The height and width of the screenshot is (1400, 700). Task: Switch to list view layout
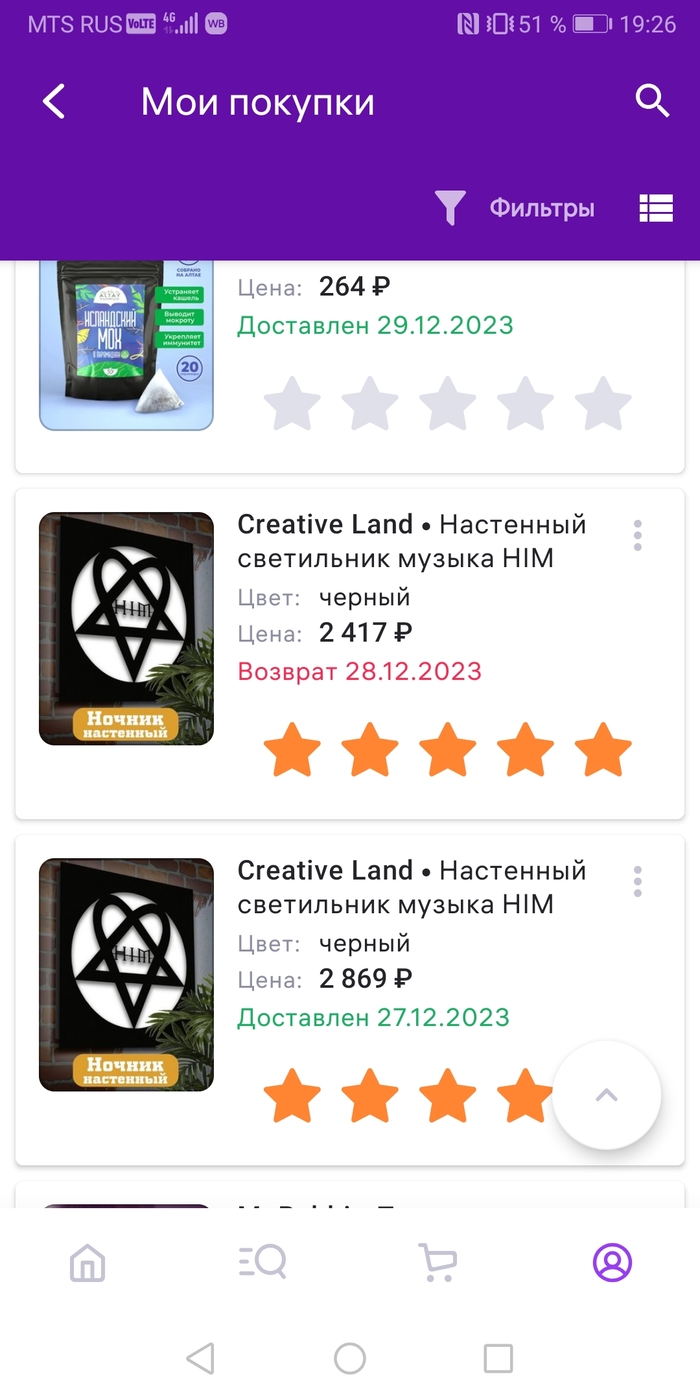[656, 208]
